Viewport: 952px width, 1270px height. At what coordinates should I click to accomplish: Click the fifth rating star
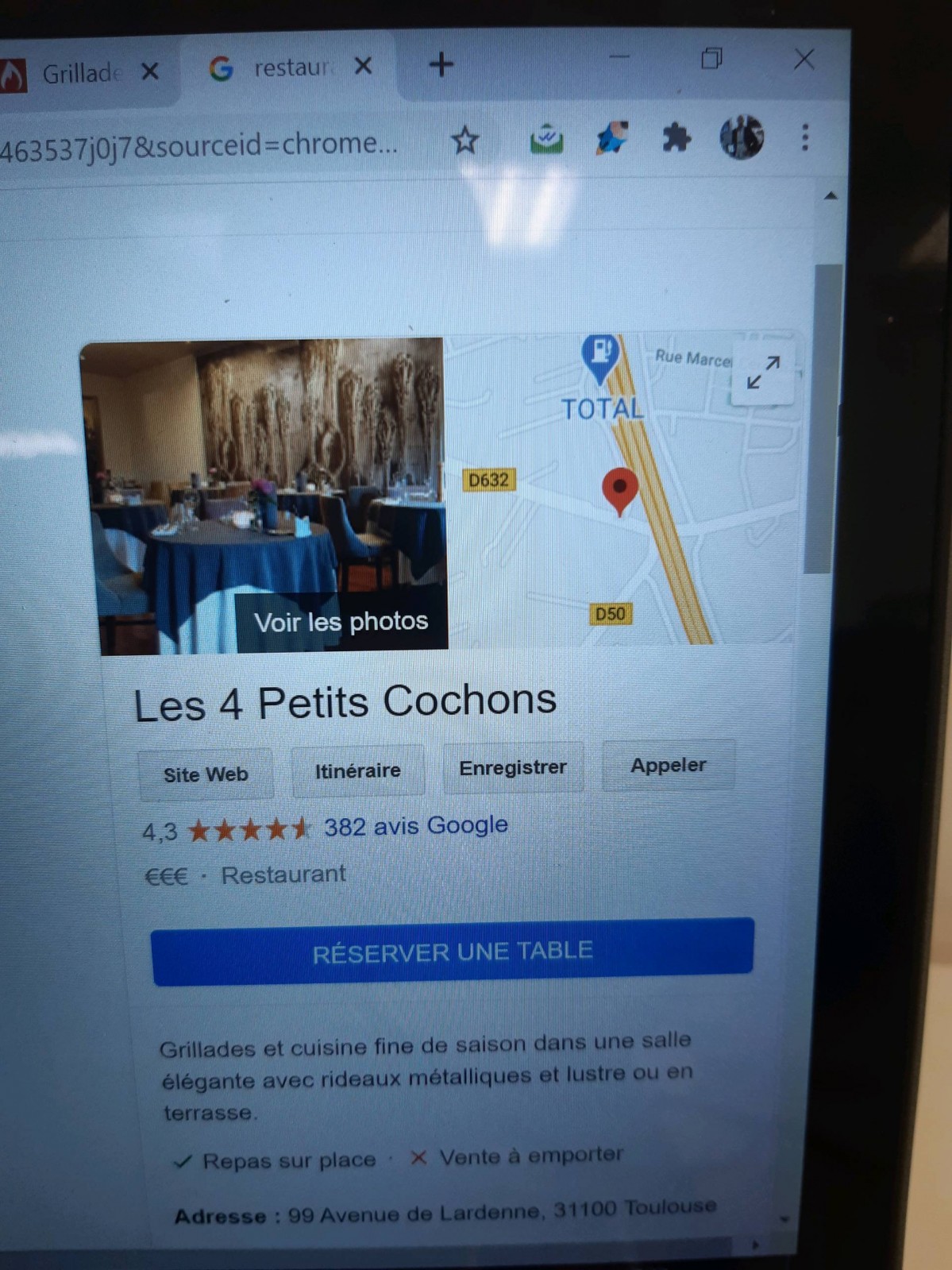299,830
